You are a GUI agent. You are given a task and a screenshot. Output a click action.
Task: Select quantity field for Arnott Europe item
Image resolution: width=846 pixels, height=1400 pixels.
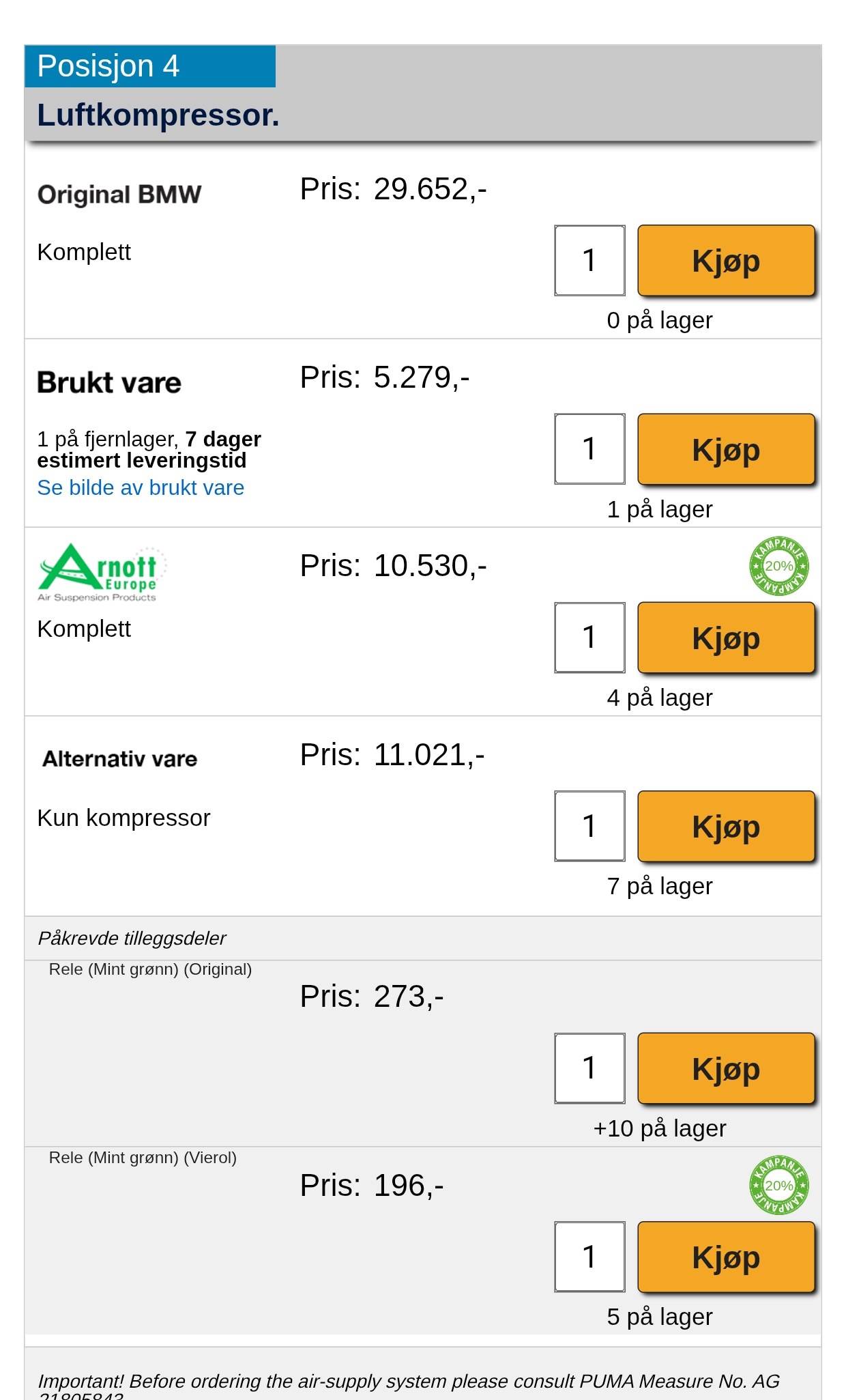point(589,638)
